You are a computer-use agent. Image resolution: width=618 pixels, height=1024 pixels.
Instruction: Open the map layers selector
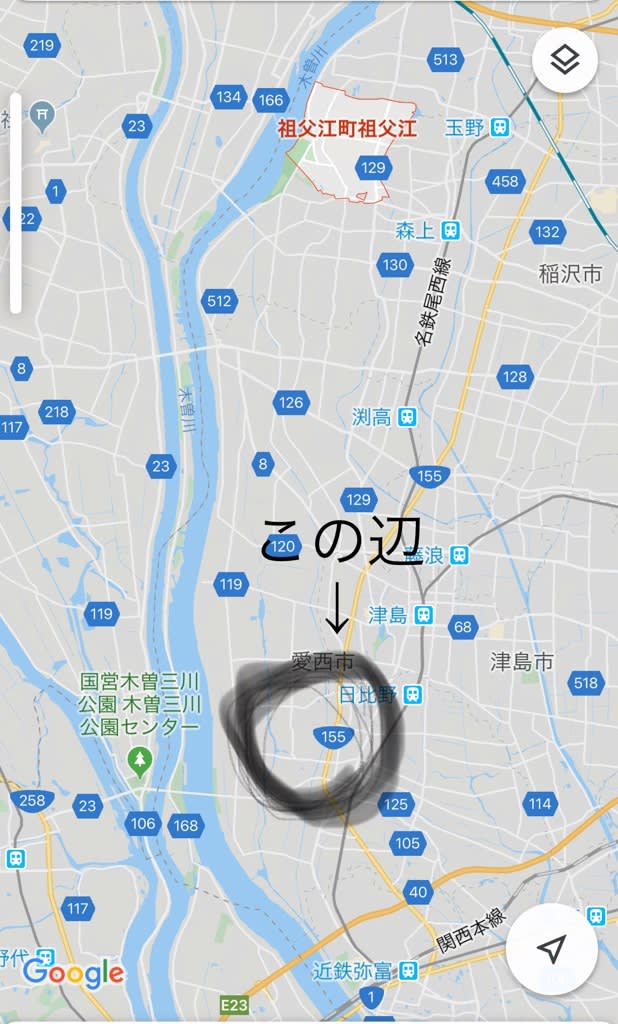coord(565,60)
